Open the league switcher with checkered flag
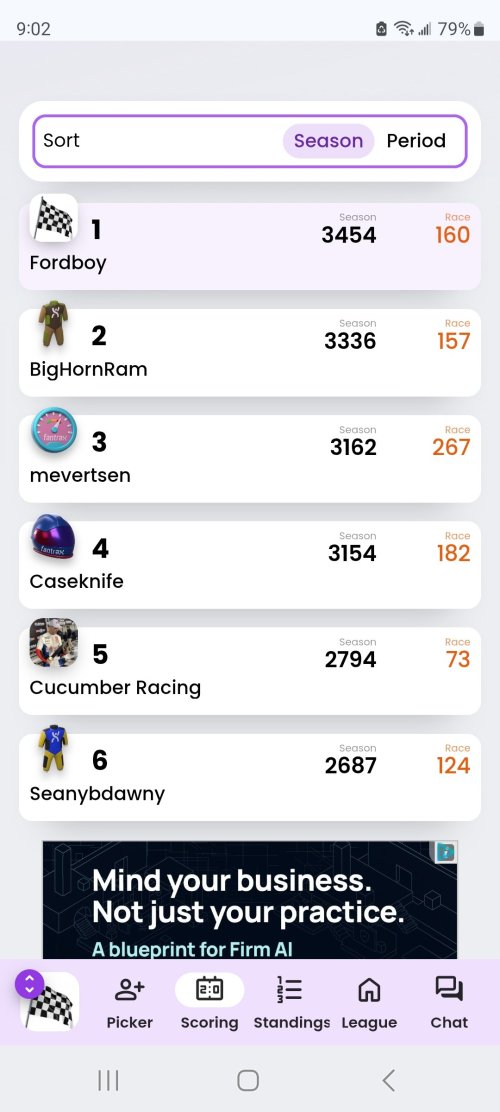 coord(48,1001)
